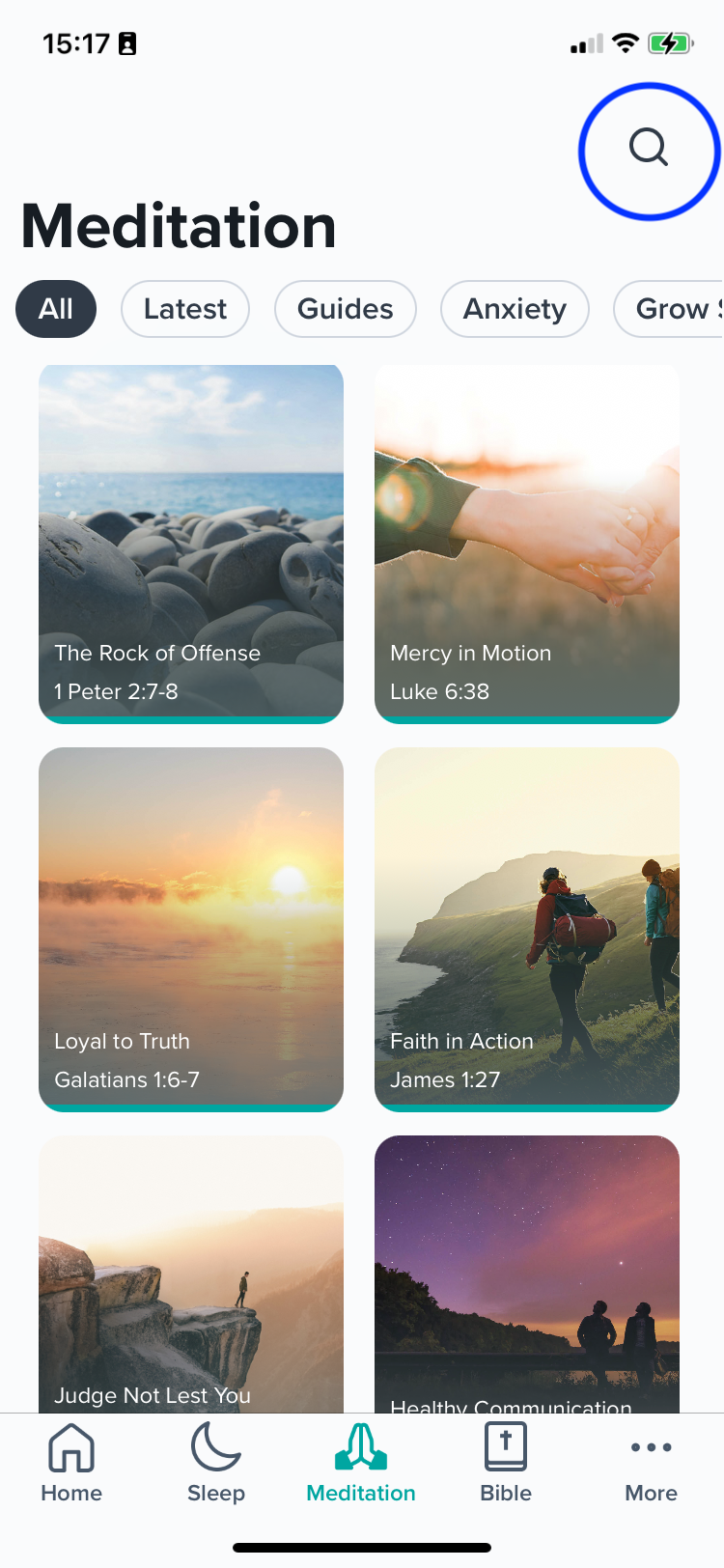Select the All filter chip
The height and width of the screenshot is (1568, 724).
(x=56, y=309)
